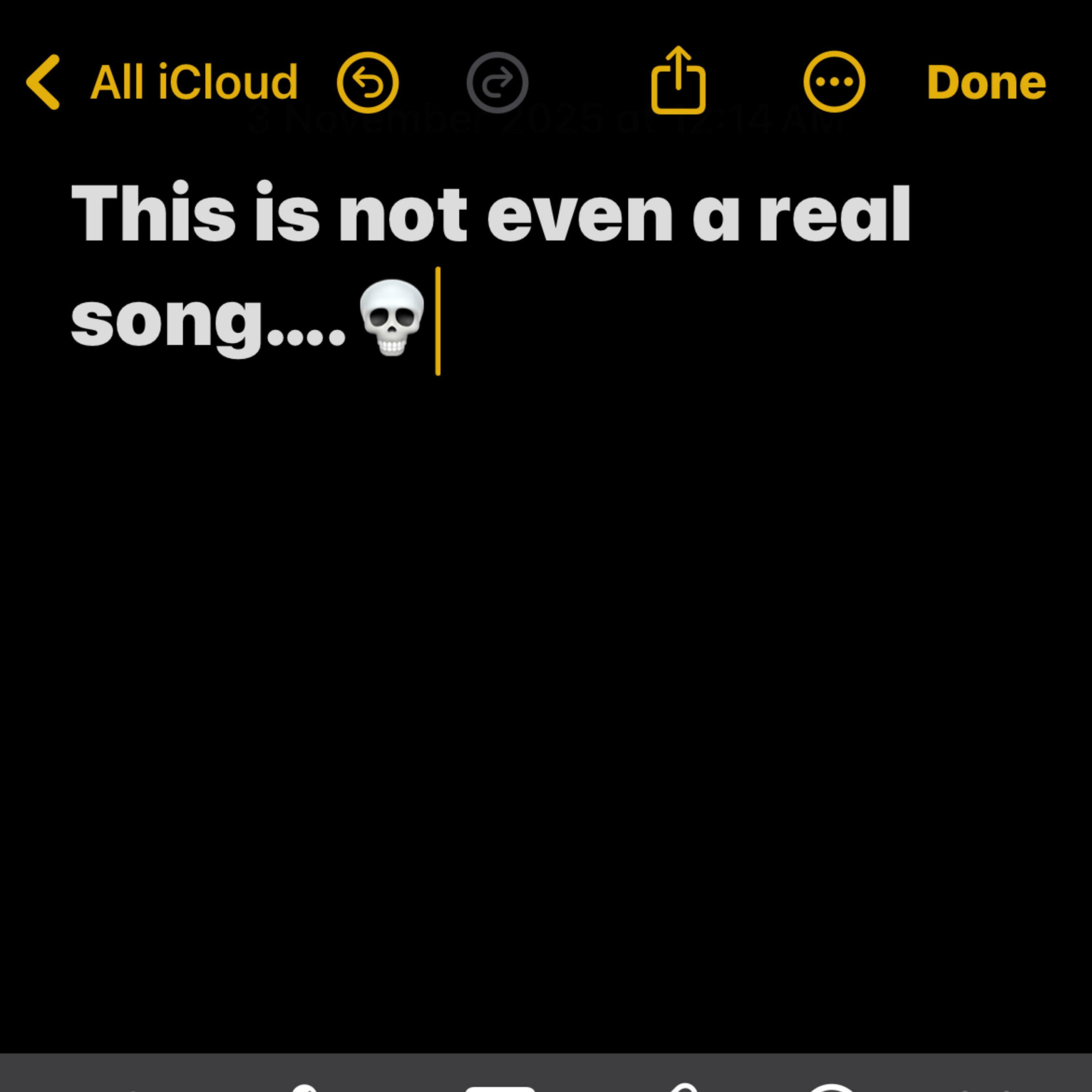Tap Done to finish editing
1092x1092 pixels.
pyautogui.click(x=986, y=83)
